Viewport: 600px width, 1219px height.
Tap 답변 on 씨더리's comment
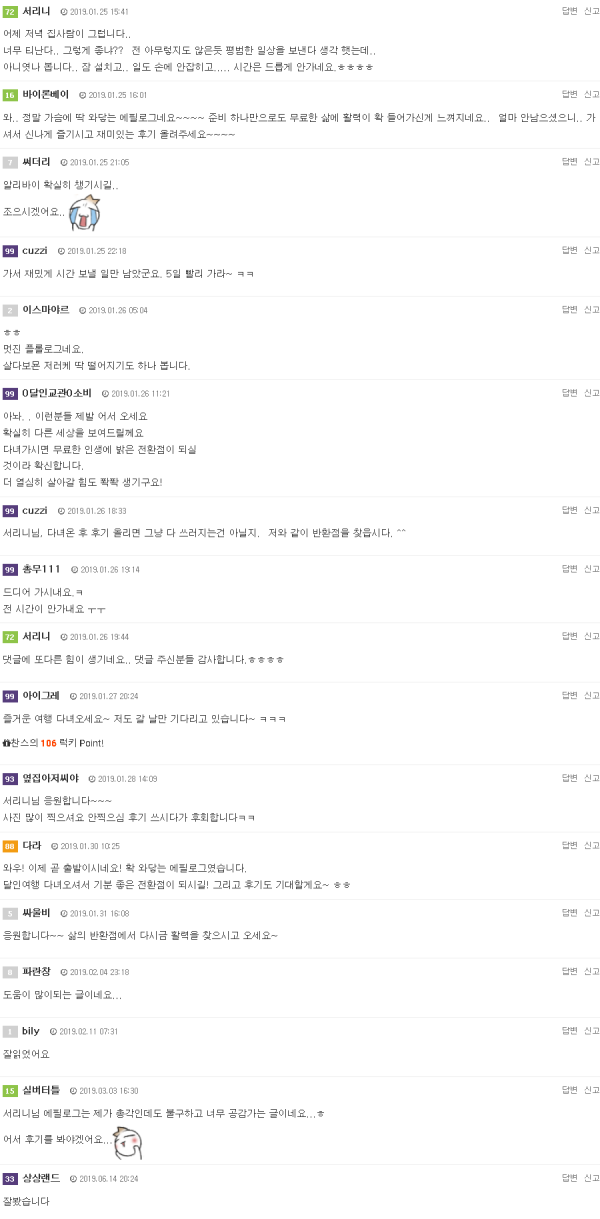tap(570, 161)
